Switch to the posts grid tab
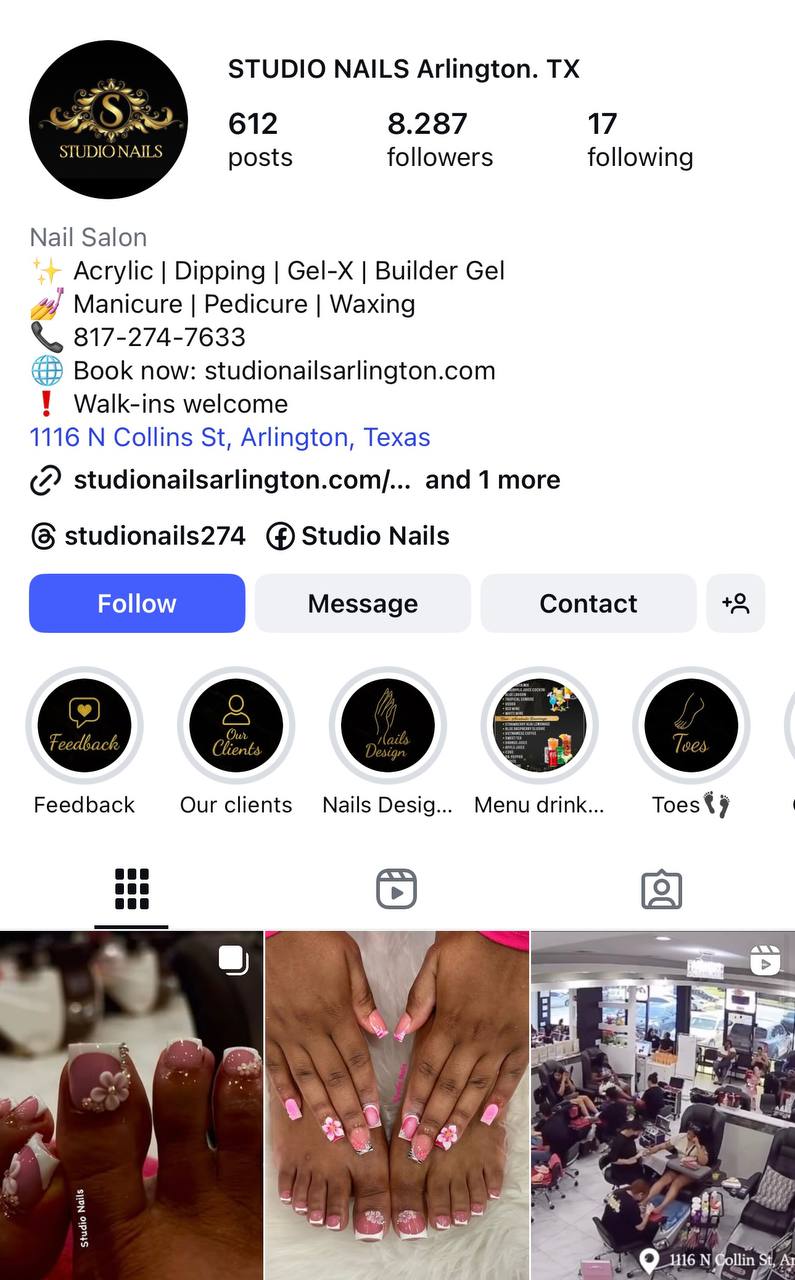 (132, 888)
